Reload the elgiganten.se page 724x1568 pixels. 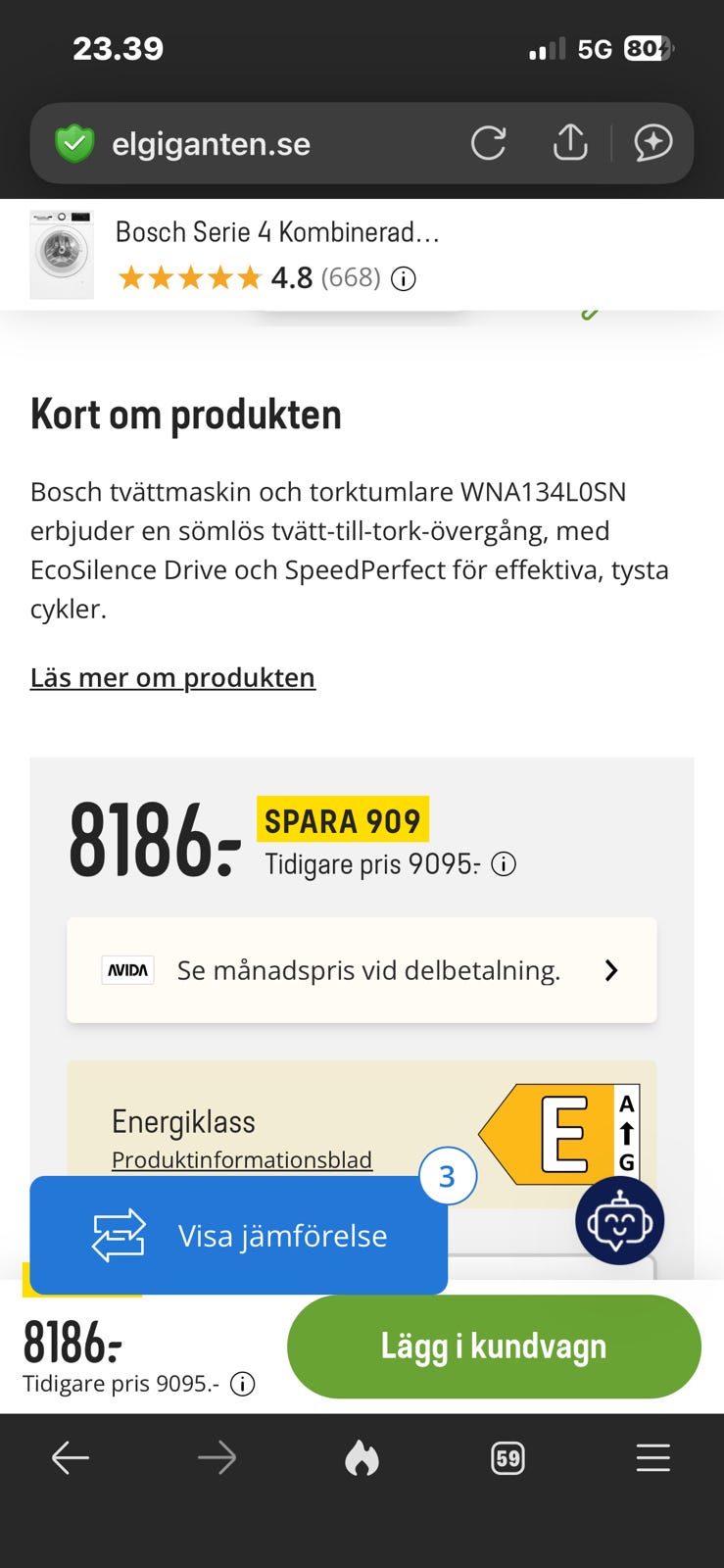pyautogui.click(x=488, y=143)
